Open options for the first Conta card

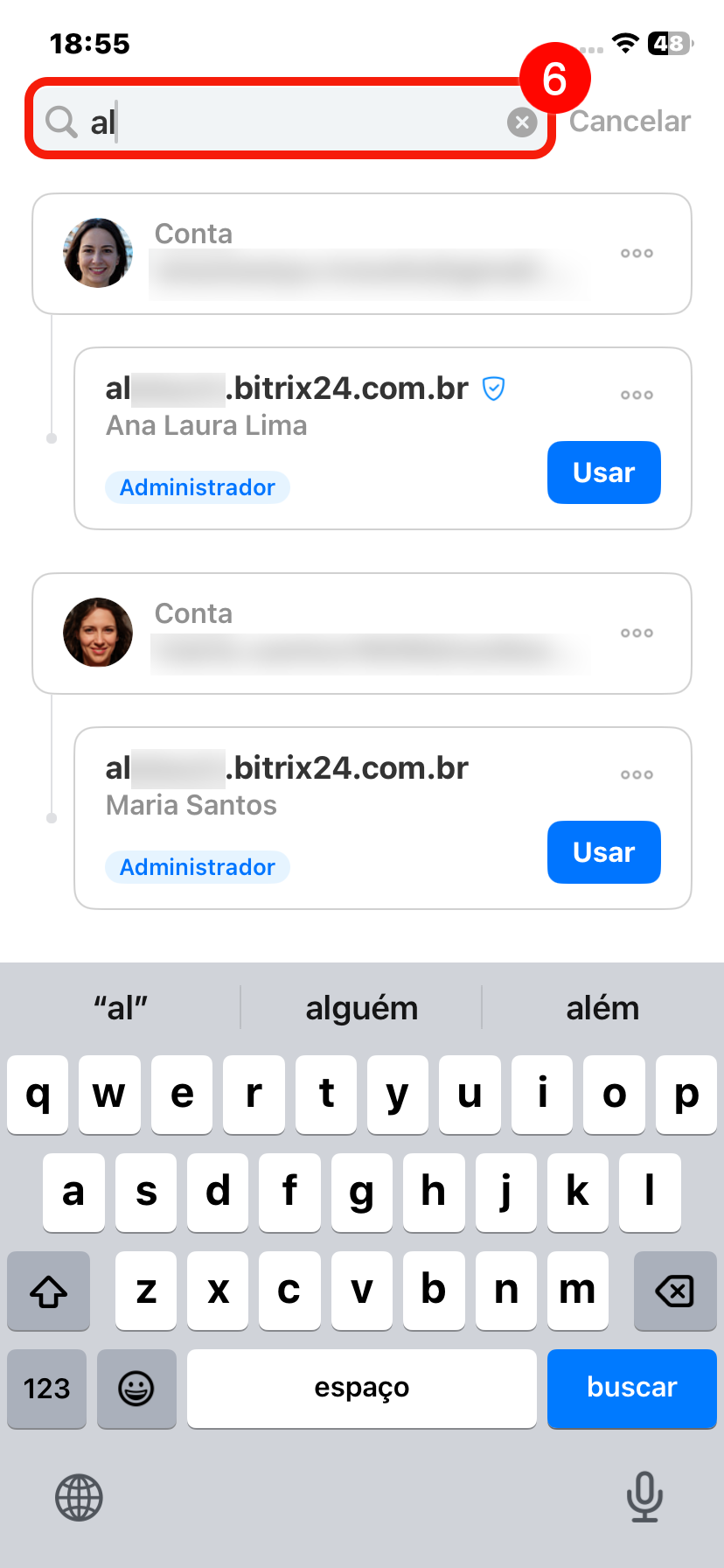[637, 254]
